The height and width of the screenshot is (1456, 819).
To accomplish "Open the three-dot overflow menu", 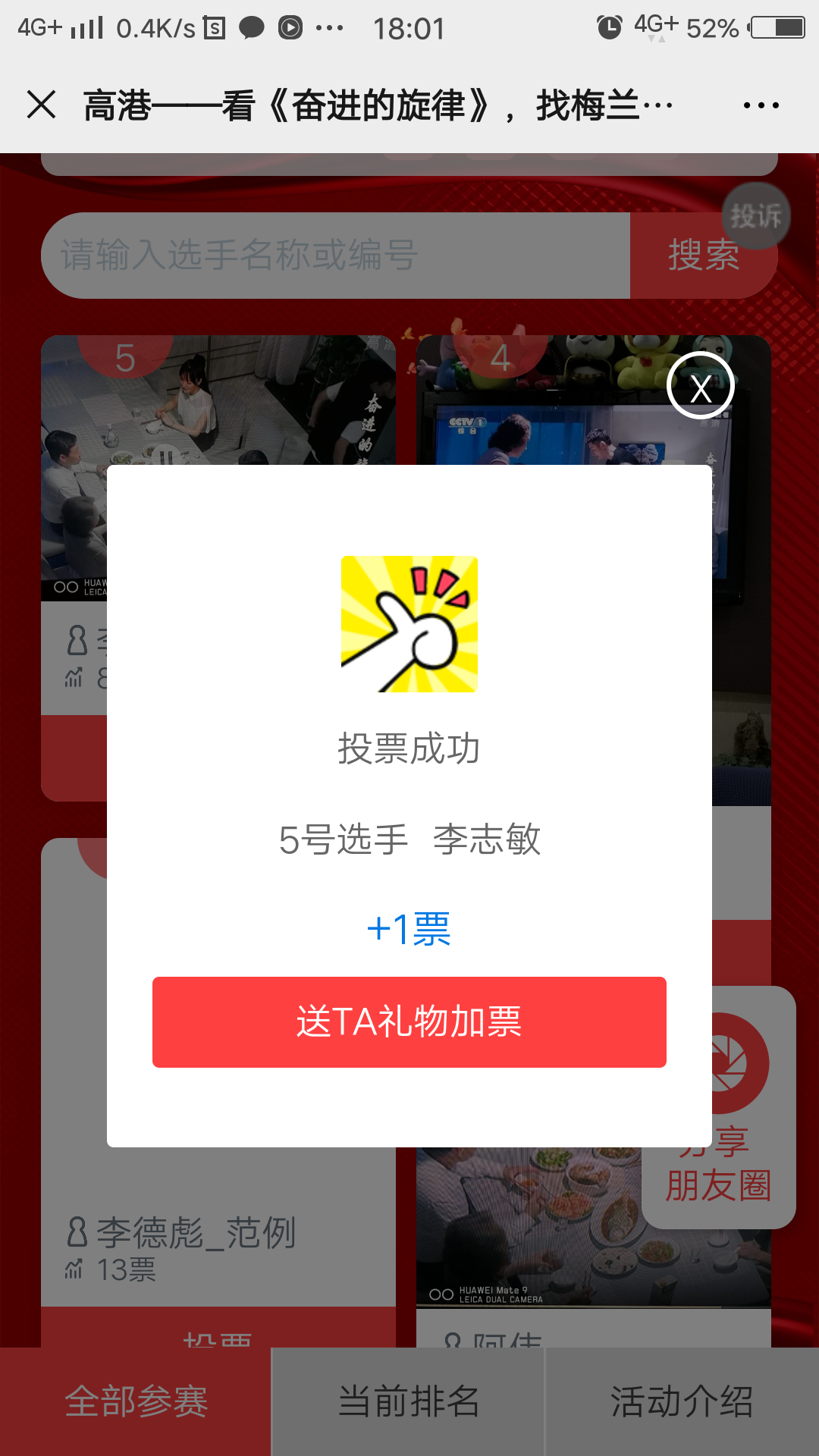I will pos(761,105).
